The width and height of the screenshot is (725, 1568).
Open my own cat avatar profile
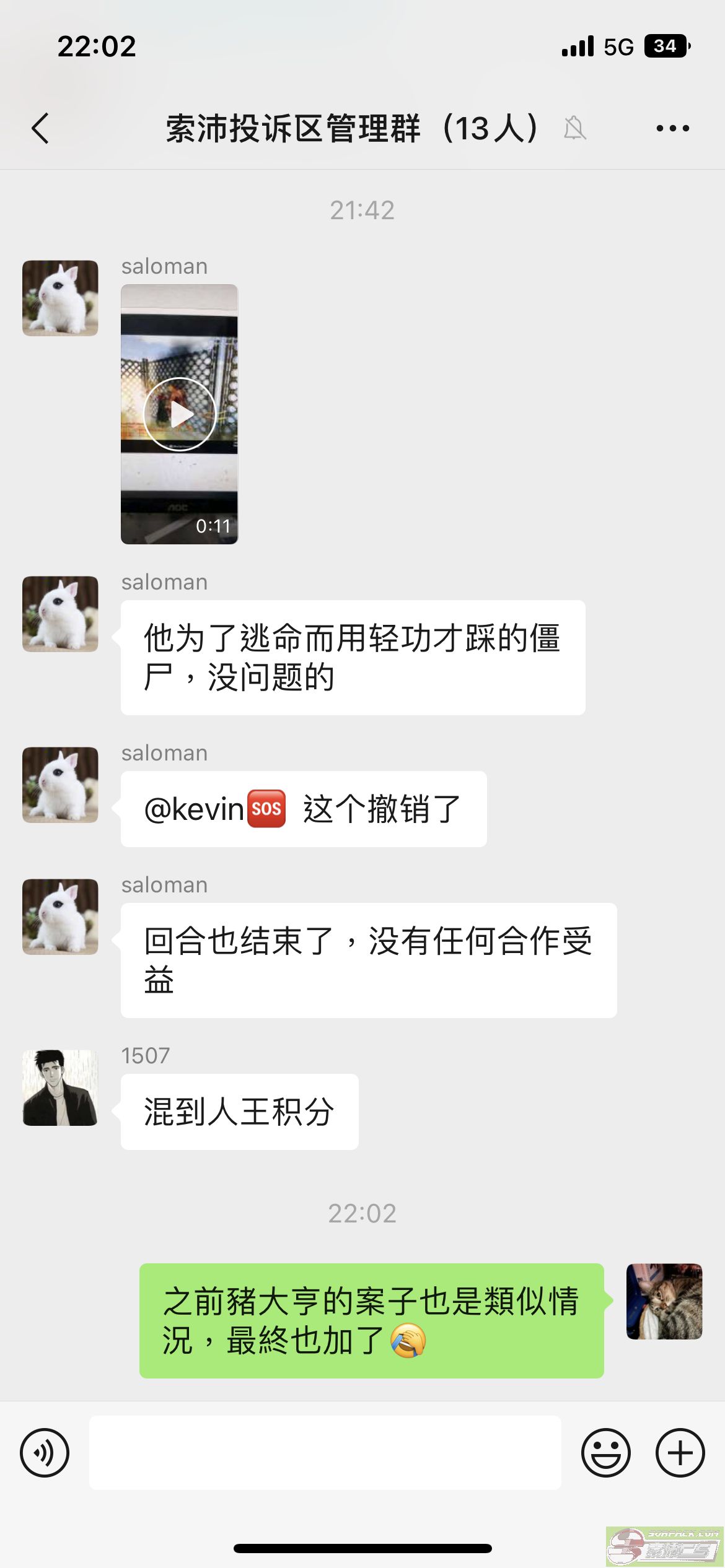(664, 1302)
